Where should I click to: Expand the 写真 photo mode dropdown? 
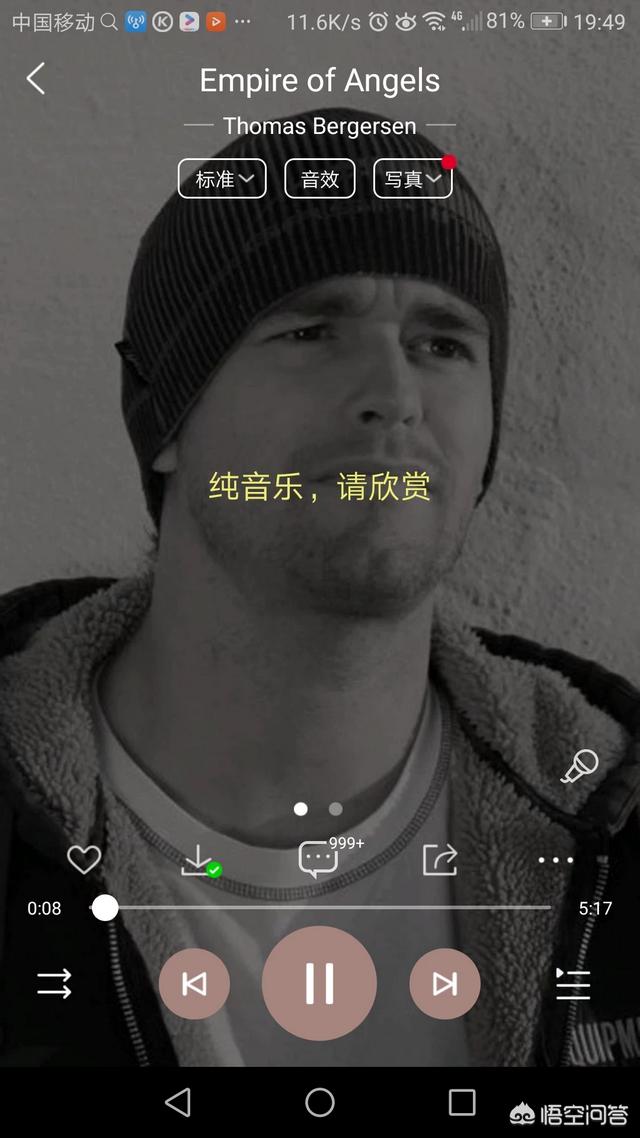click(x=413, y=179)
